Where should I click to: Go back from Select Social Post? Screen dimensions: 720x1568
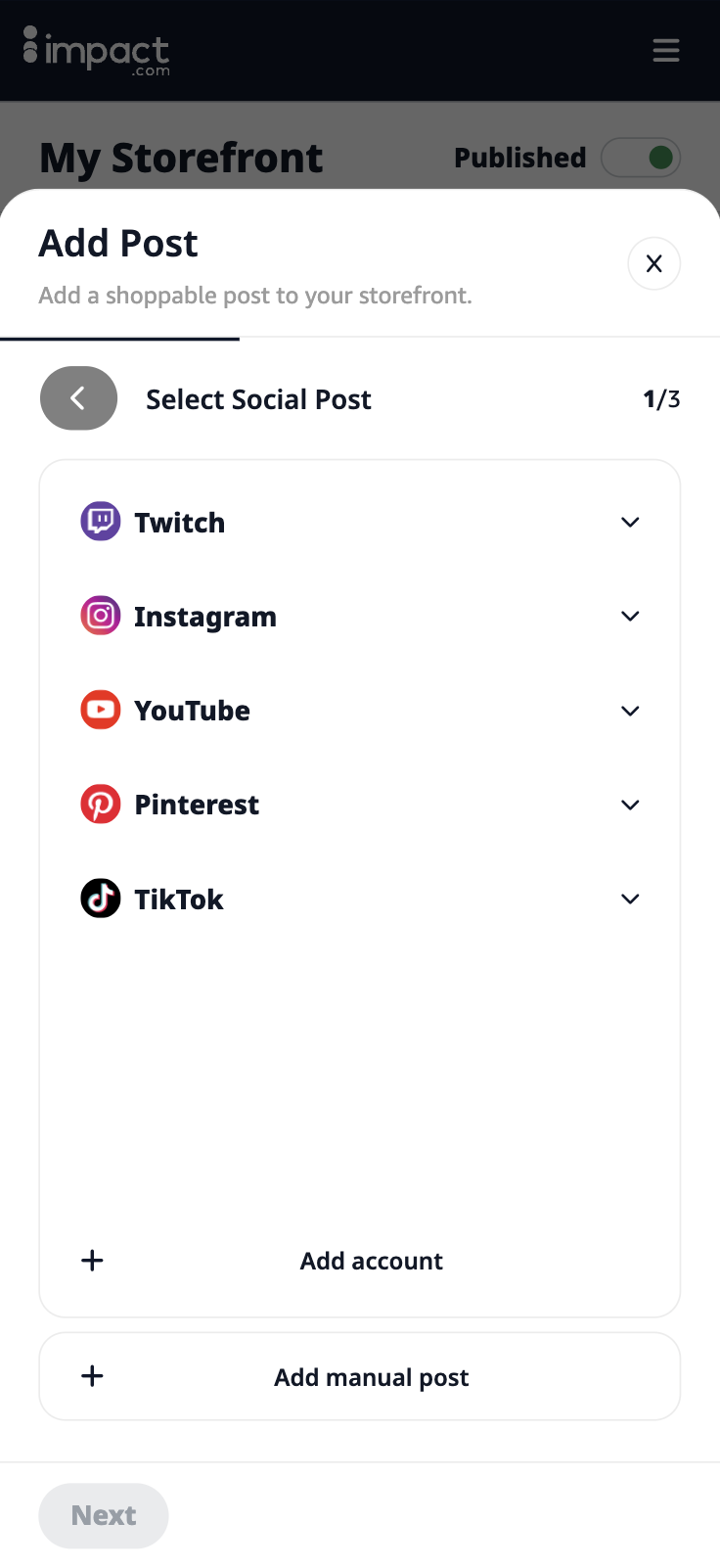click(x=78, y=398)
